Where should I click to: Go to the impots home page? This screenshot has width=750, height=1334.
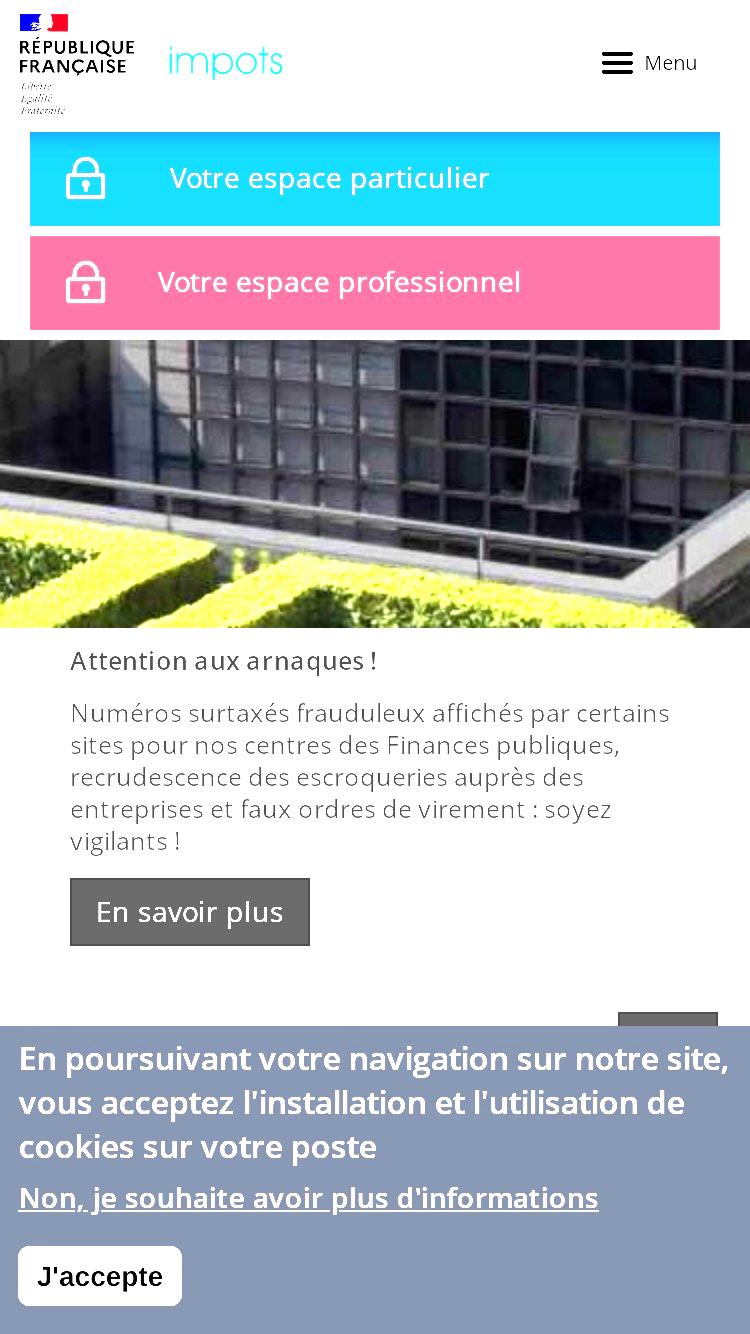pyautogui.click(x=225, y=62)
